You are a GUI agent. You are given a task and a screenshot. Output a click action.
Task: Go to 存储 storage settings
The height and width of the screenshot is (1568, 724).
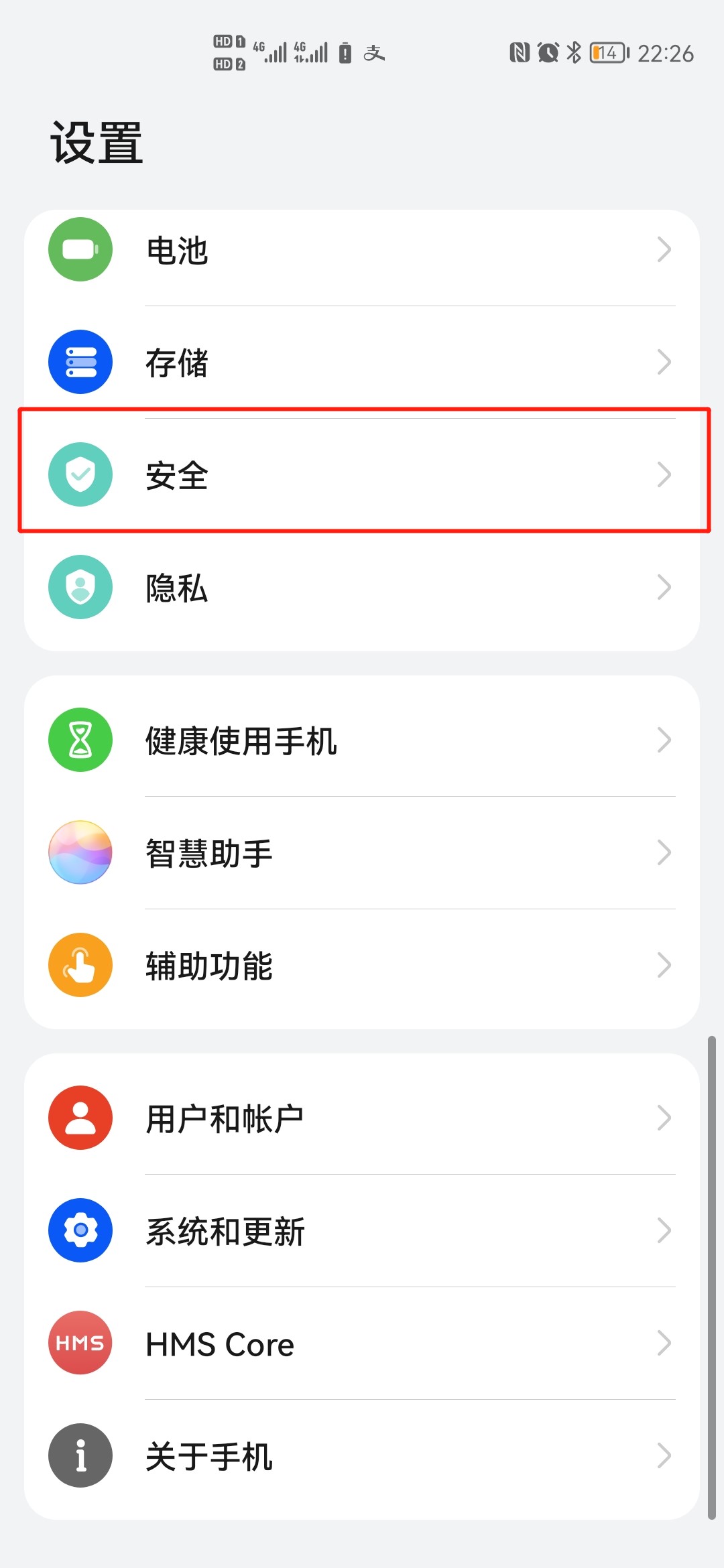(x=362, y=363)
